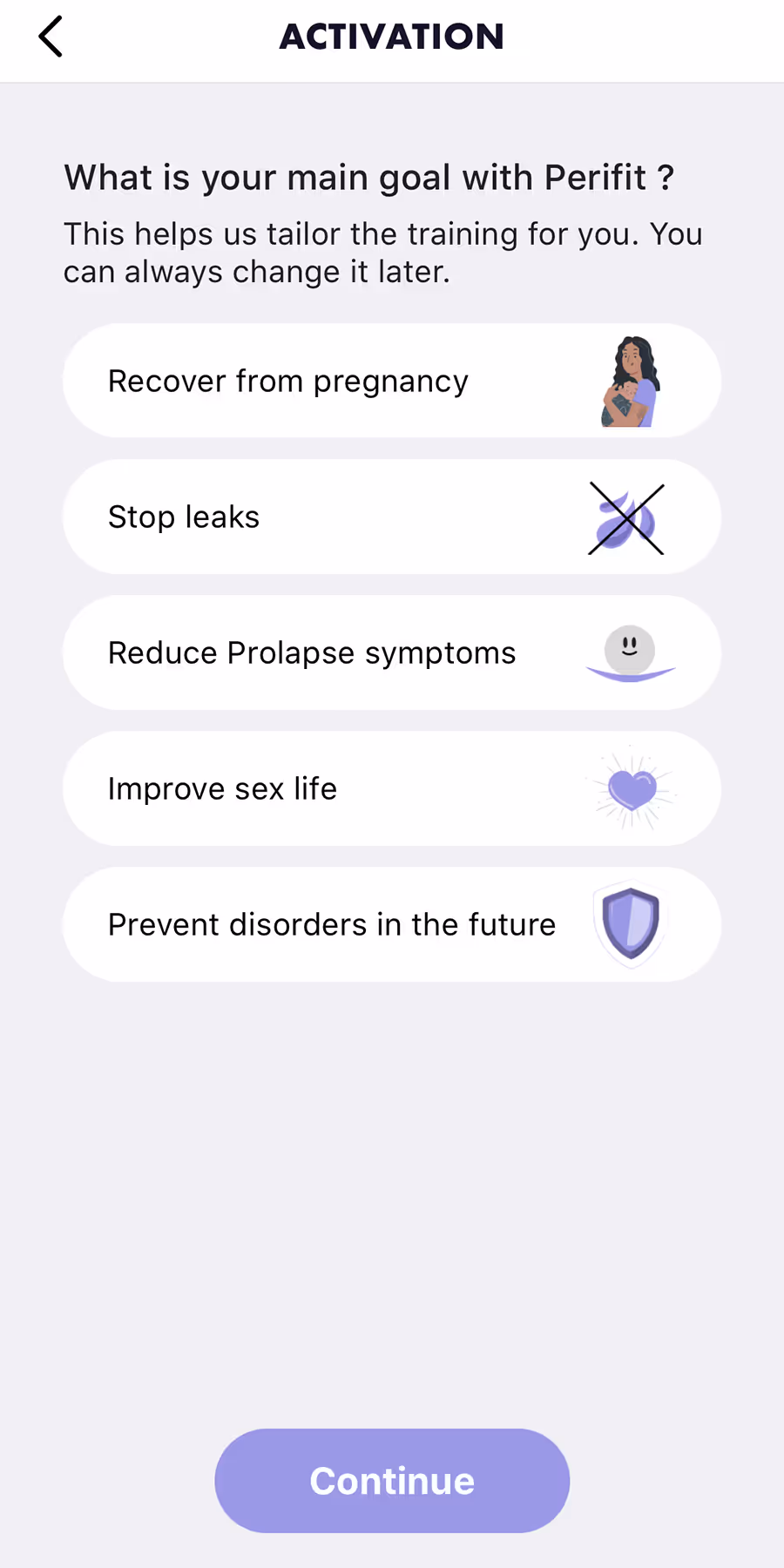This screenshot has width=784, height=1568.
Task: Click the Improve sex life card pill
Action: point(392,788)
